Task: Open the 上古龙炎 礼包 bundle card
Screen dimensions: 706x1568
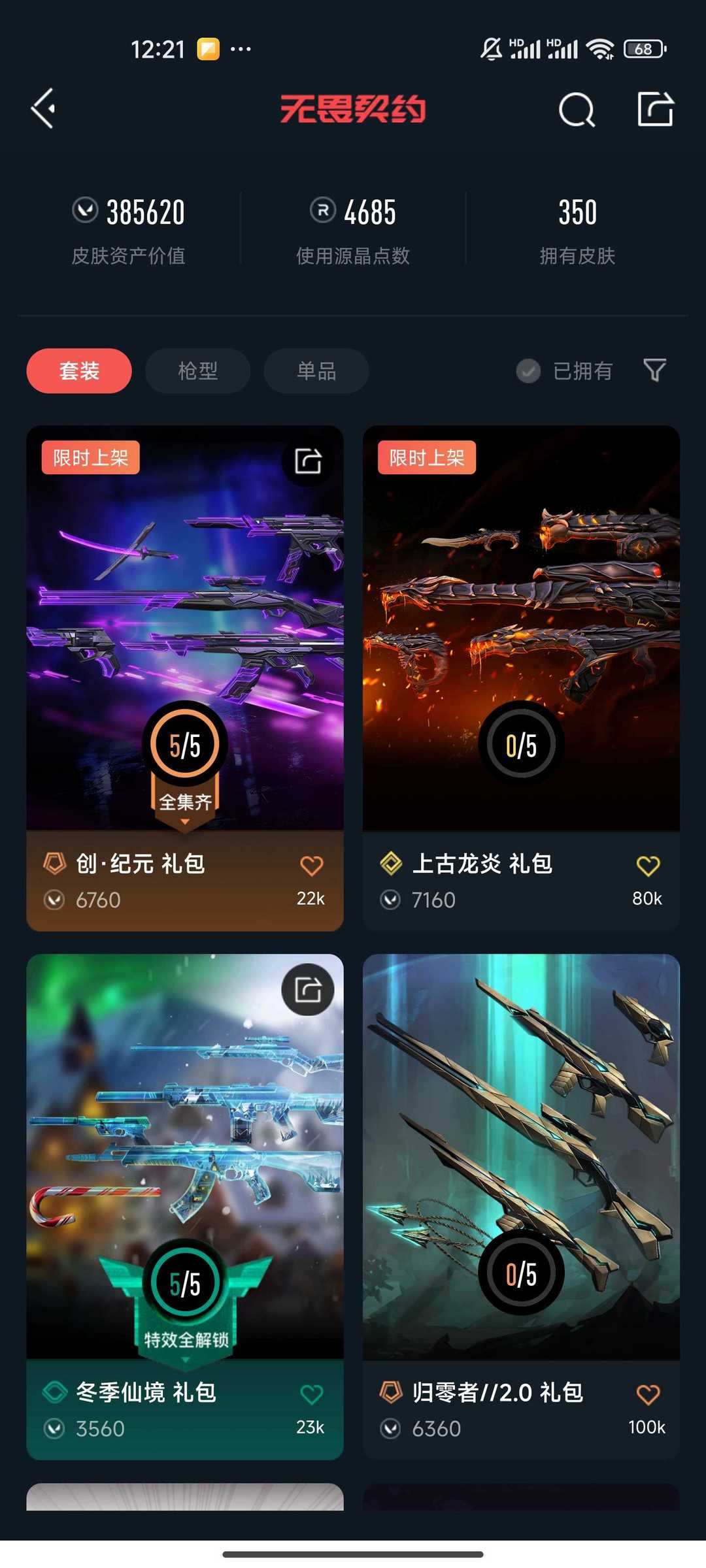Action: coord(521,678)
